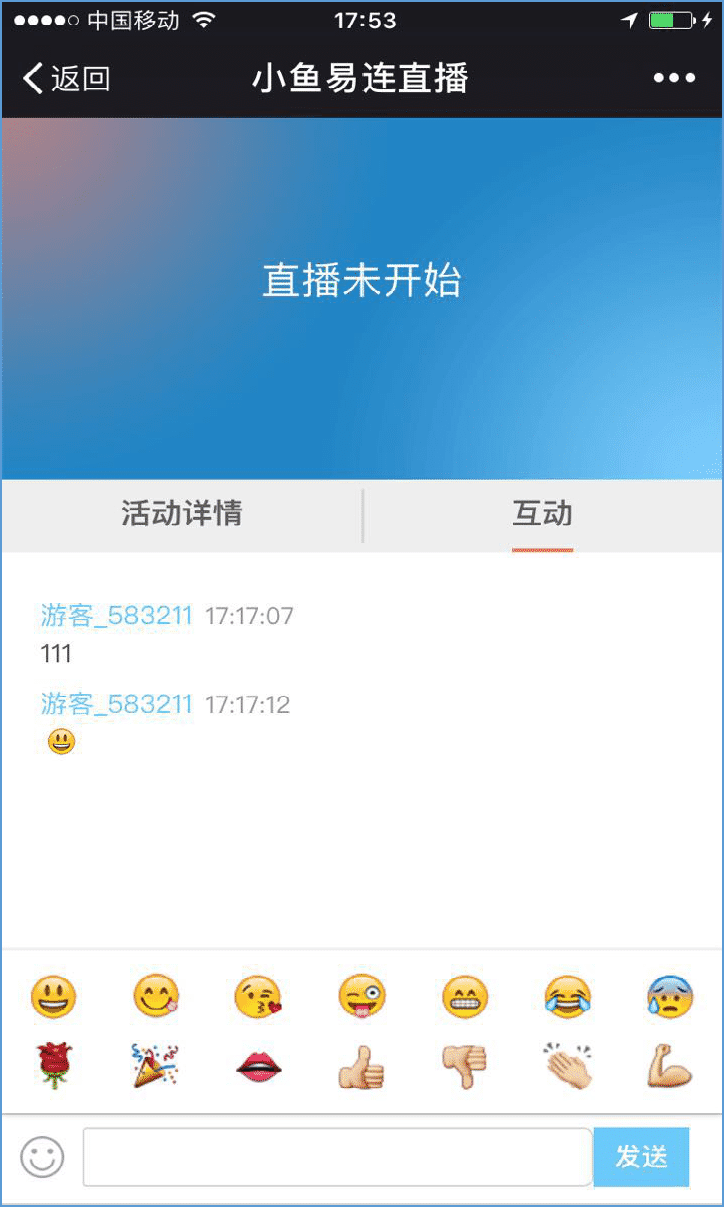This screenshot has height=1207, width=724.
Task: Select the grinning face emoji
Action: tap(54, 996)
